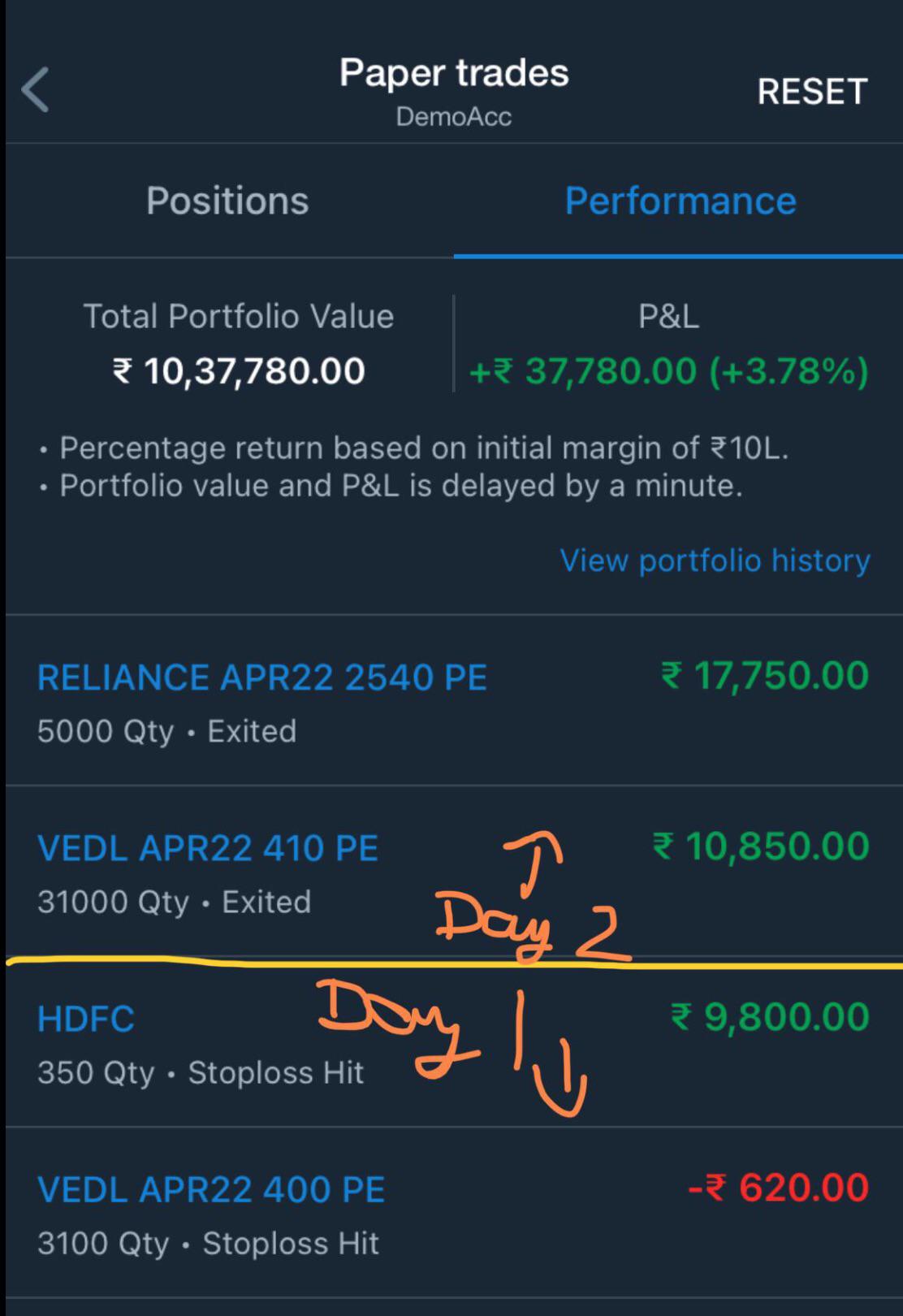Tap the ₹17,750.00 profit for RELIANCE
This screenshot has width=903, height=1316.
[762, 674]
